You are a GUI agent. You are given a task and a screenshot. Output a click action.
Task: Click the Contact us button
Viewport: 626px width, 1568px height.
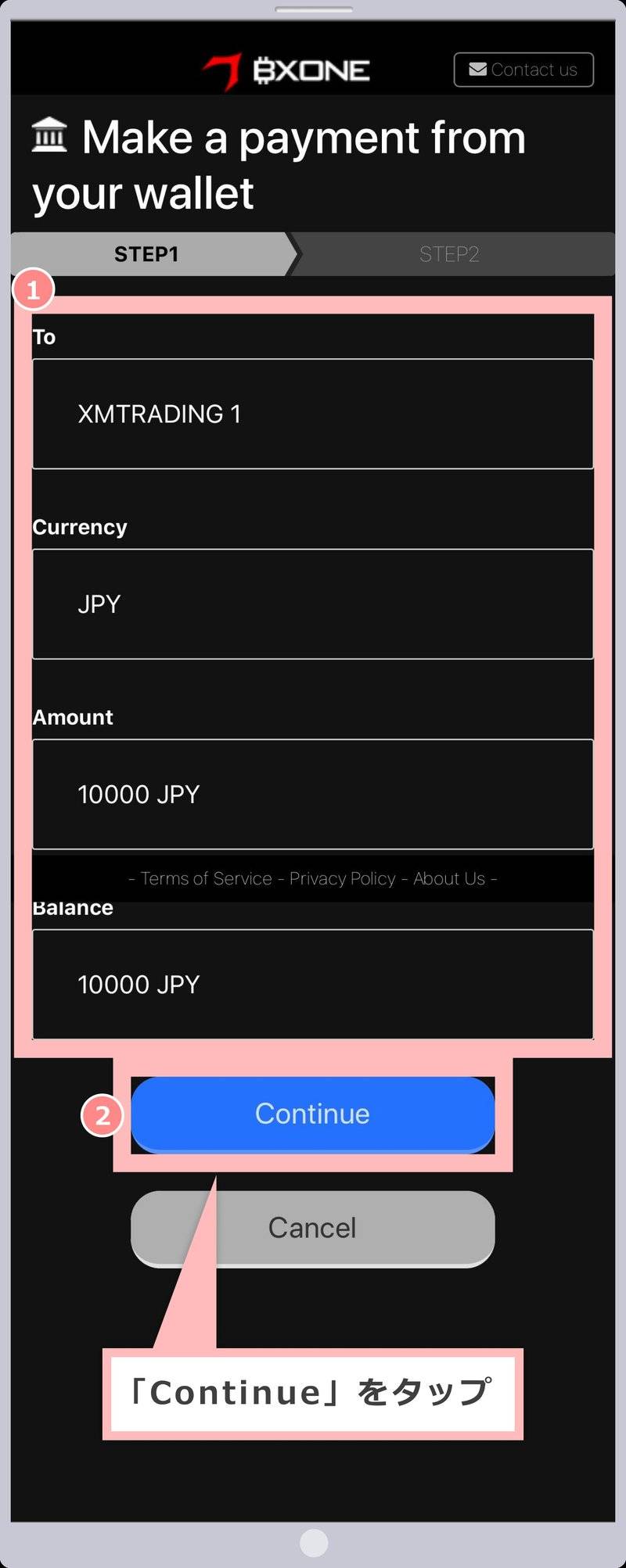523,69
